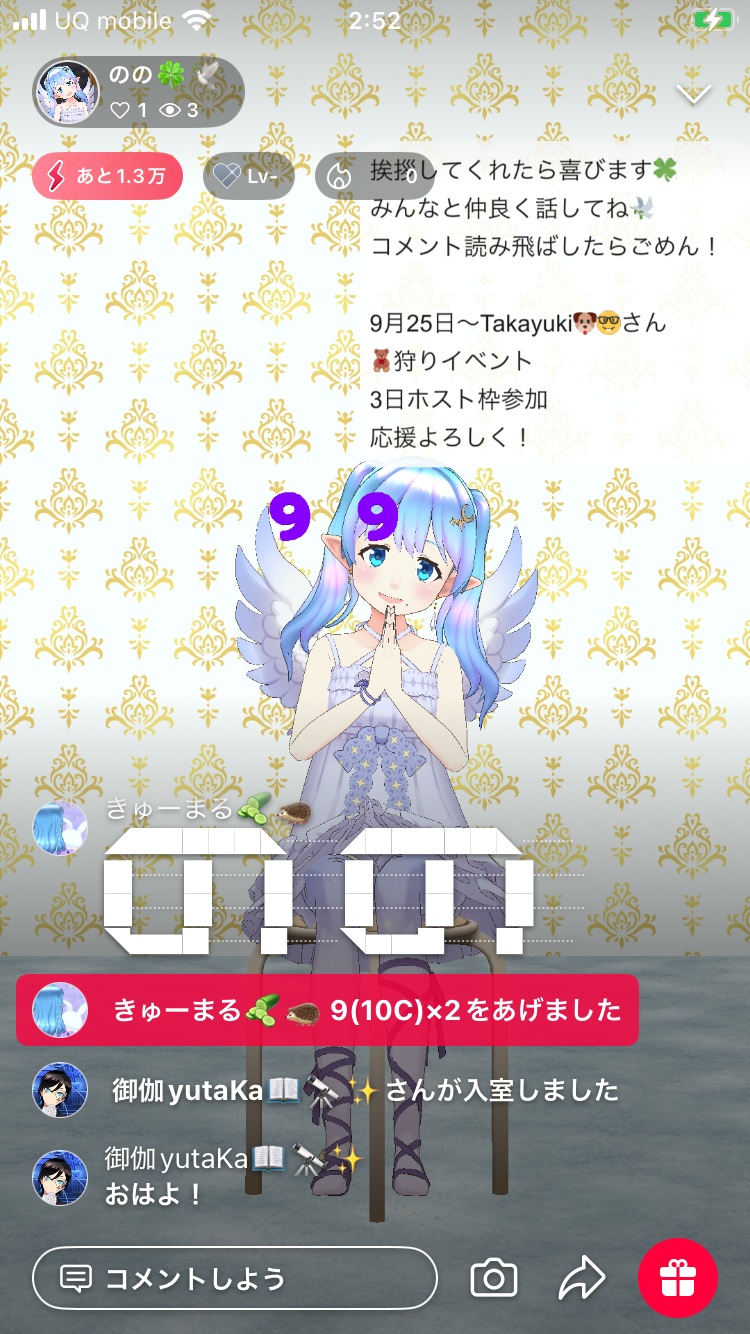The width and height of the screenshot is (750, 1334).
Task: Take a screenshot with the camera icon
Action: click(x=494, y=1278)
